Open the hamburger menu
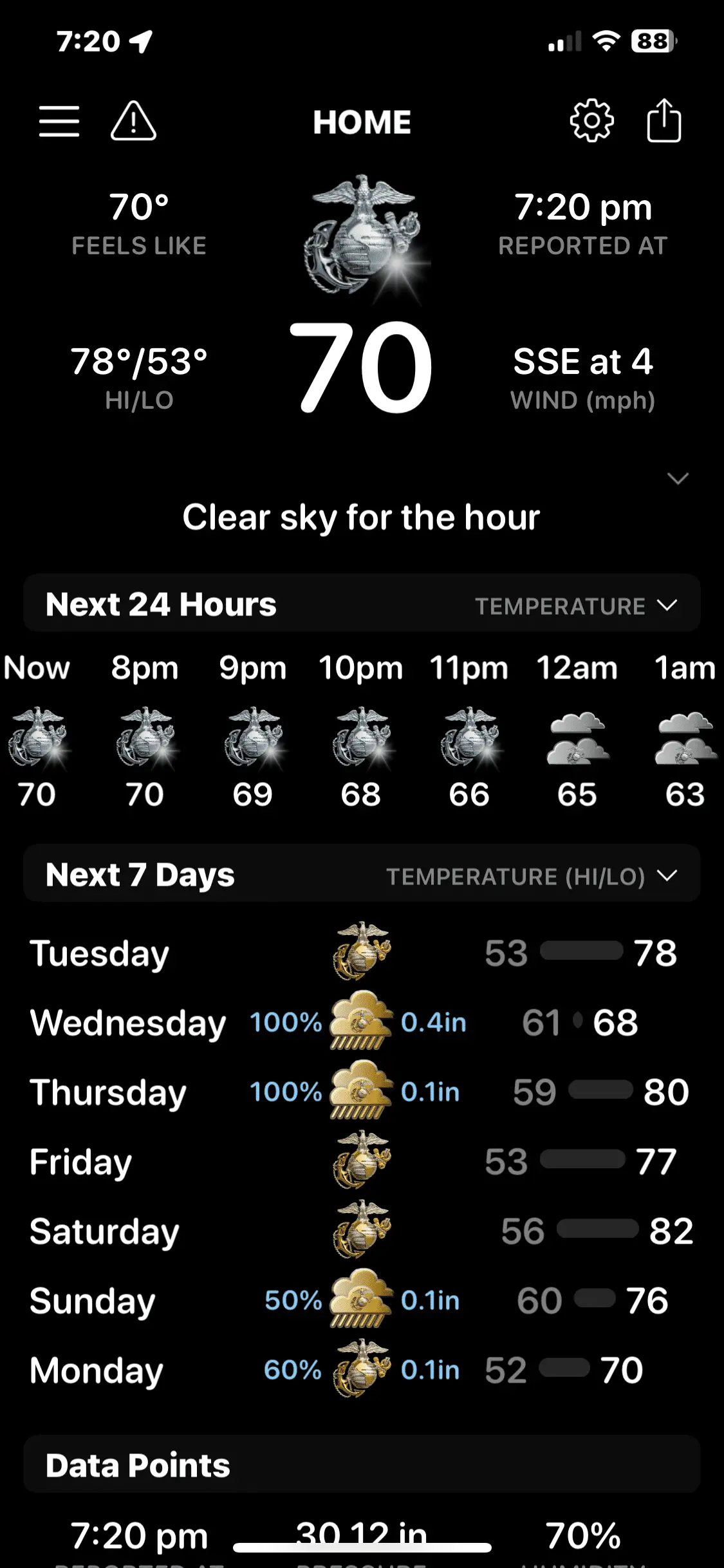724x1568 pixels. (x=59, y=121)
